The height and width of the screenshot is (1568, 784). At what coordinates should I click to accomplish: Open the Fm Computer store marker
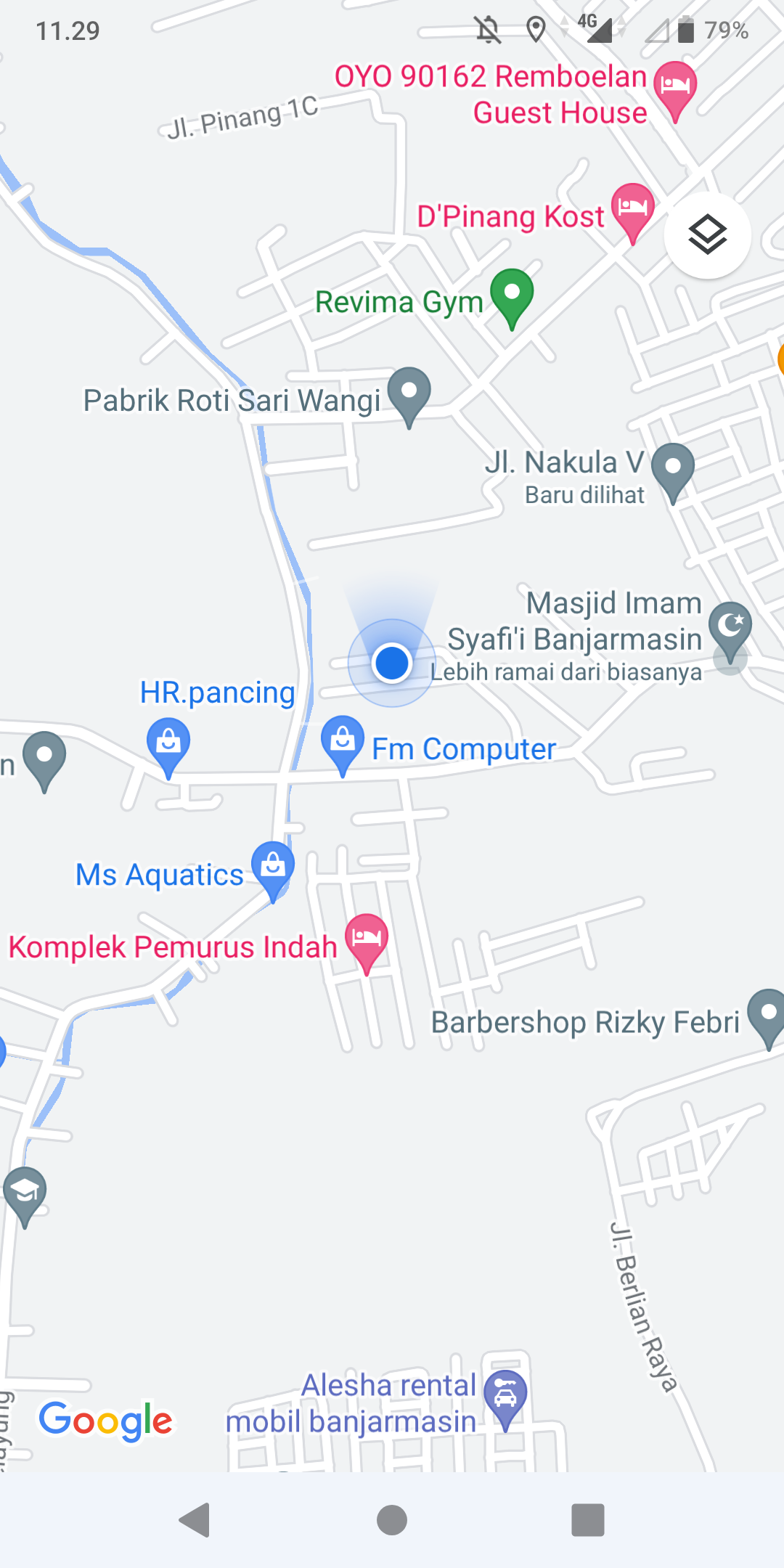(343, 742)
